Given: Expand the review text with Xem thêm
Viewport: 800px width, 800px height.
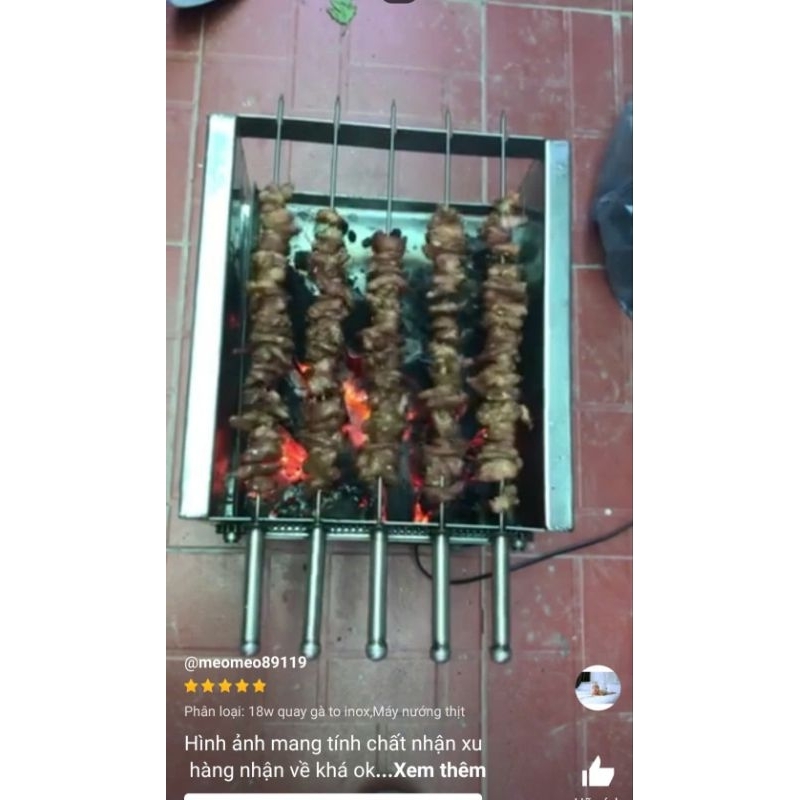Looking at the screenshot, I should [439, 770].
